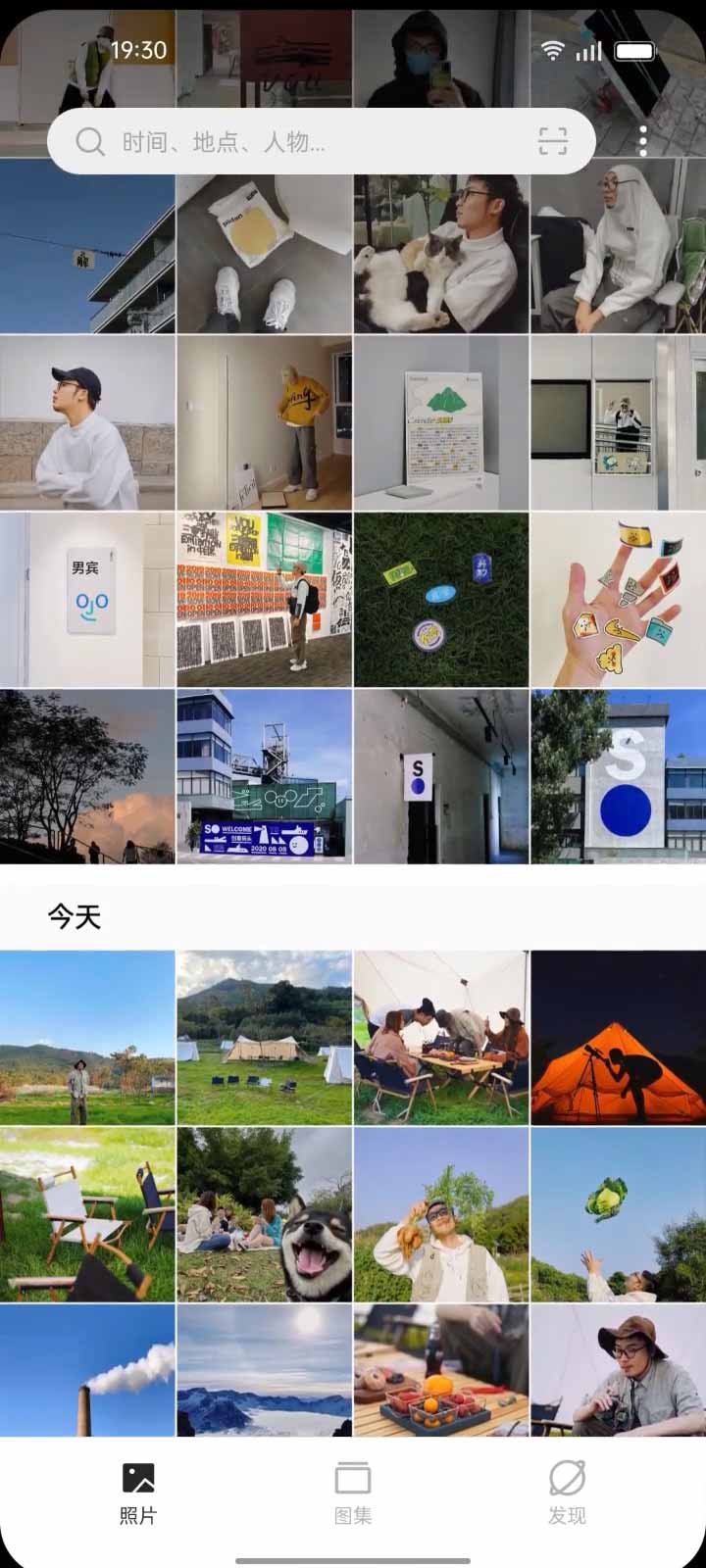This screenshot has width=706, height=1568.
Task: Select the 照片 photos tab
Action: (x=138, y=1492)
